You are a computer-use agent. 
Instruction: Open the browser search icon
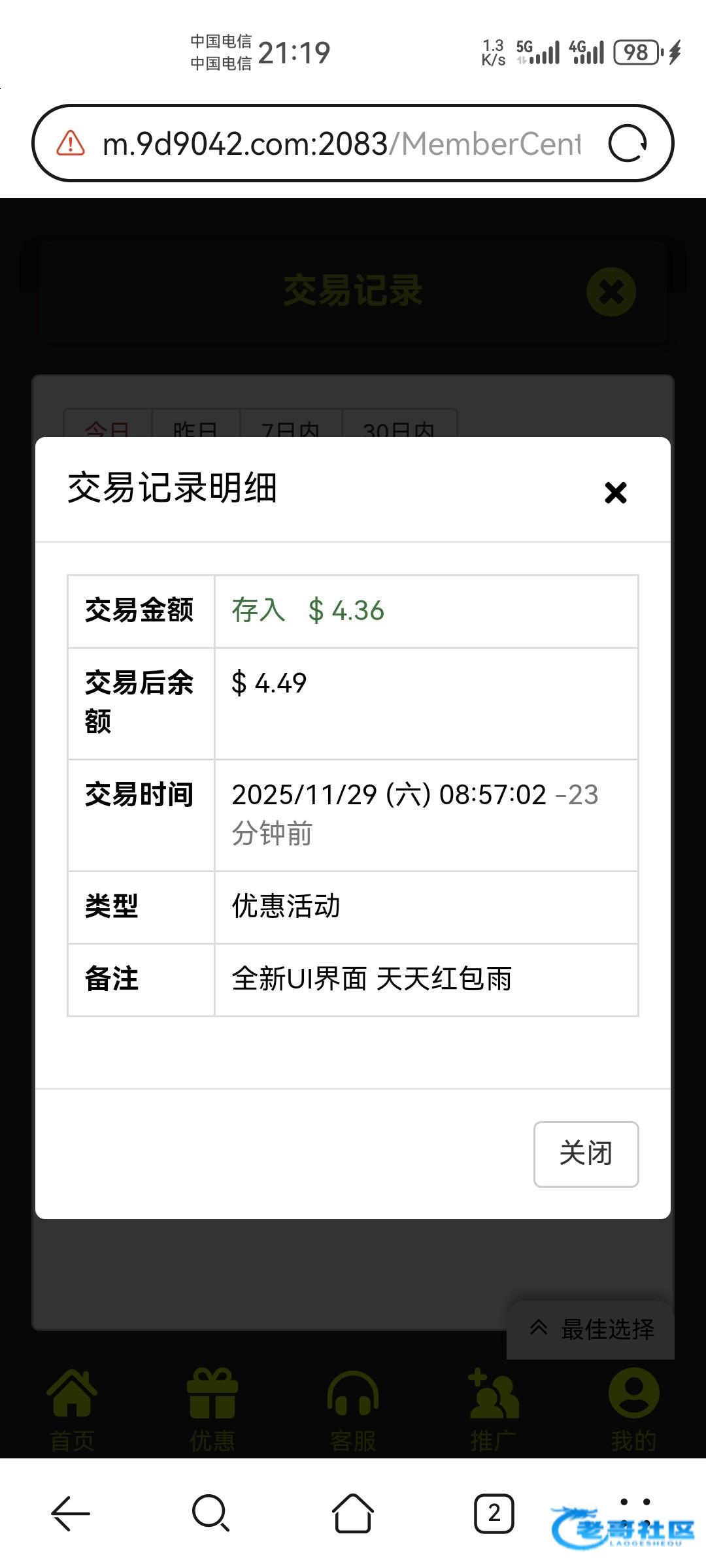pos(210,1513)
